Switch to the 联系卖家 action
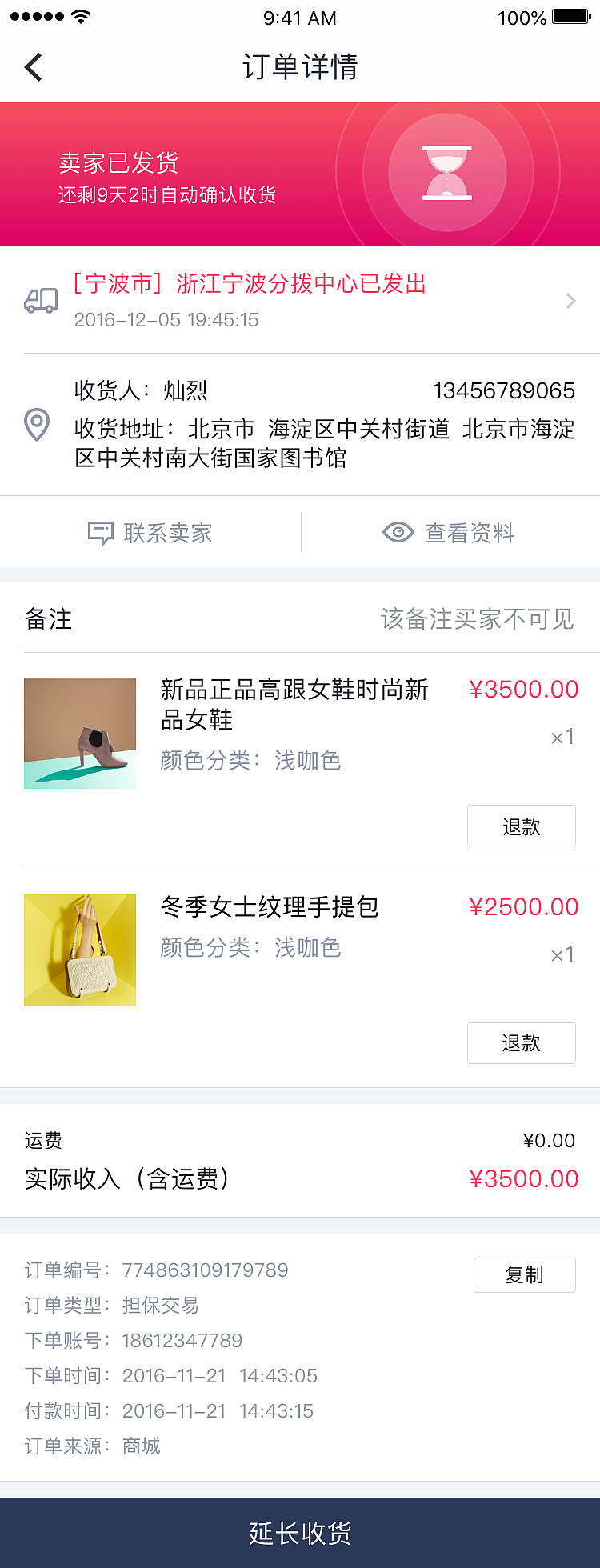 tap(150, 531)
